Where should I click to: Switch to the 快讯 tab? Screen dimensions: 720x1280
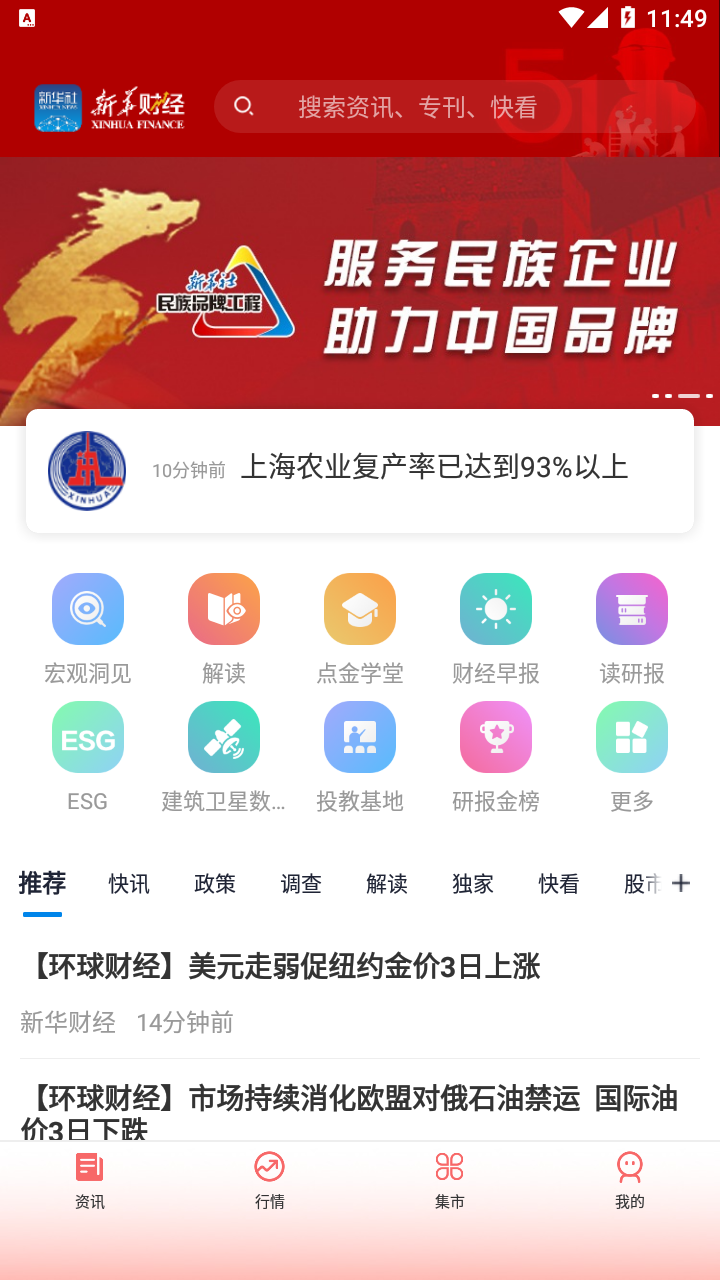(128, 884)
